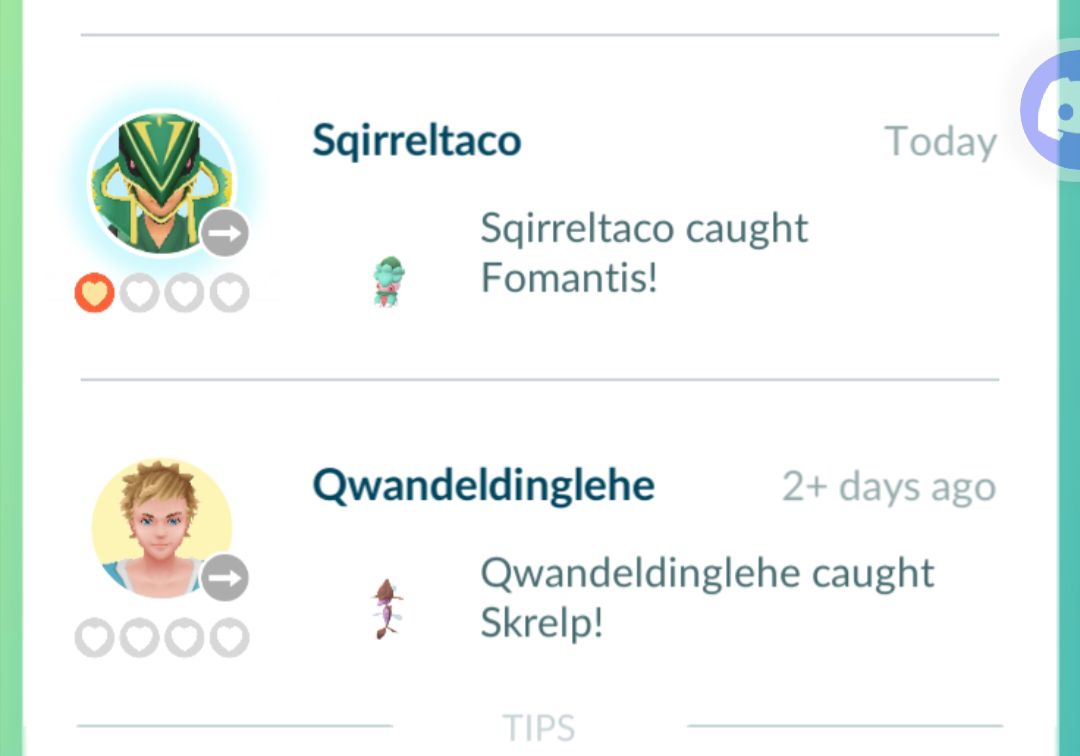Open Sqirreltaco's friend profile
This screenshot has width=1080, height=756.
tap(163, 184)
